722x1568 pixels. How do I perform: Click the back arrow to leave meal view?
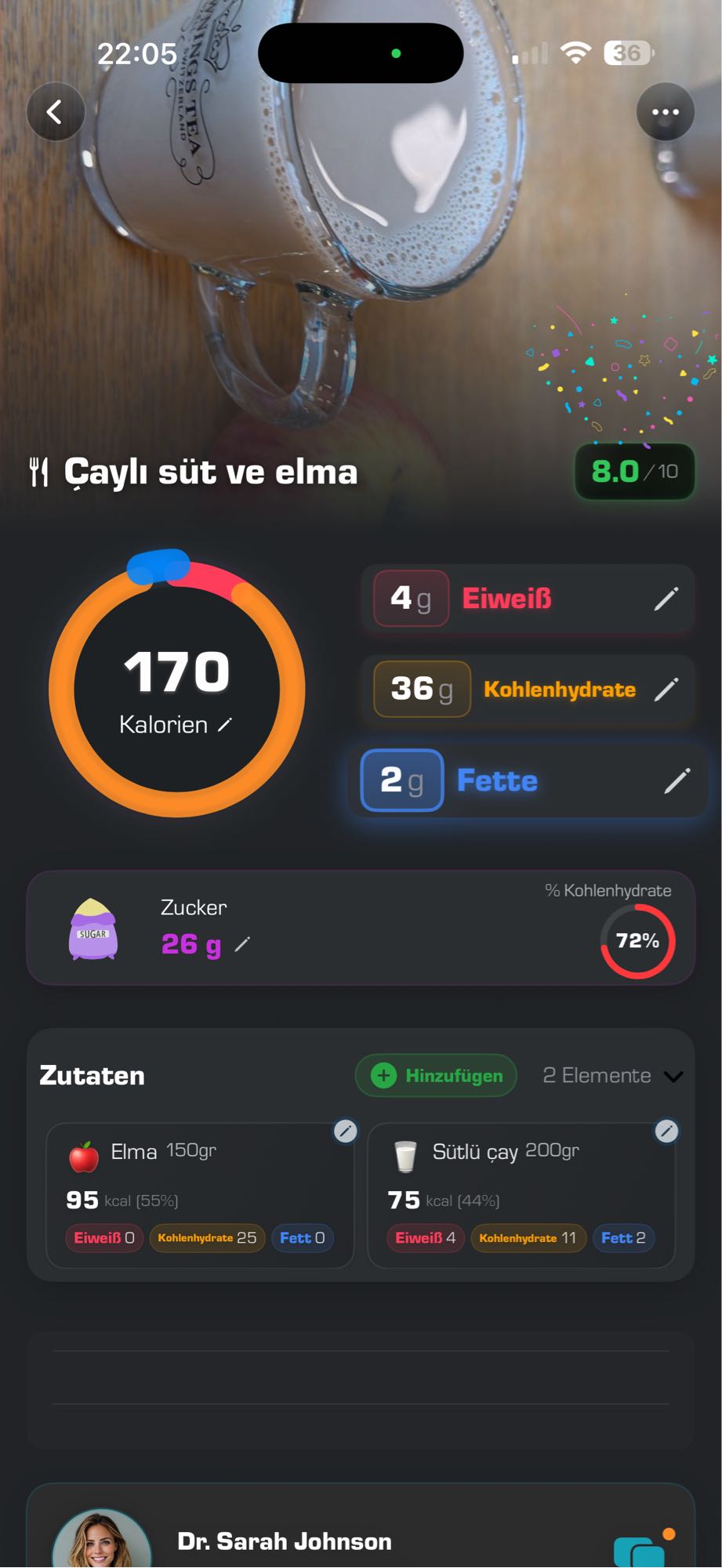[55, 112]
